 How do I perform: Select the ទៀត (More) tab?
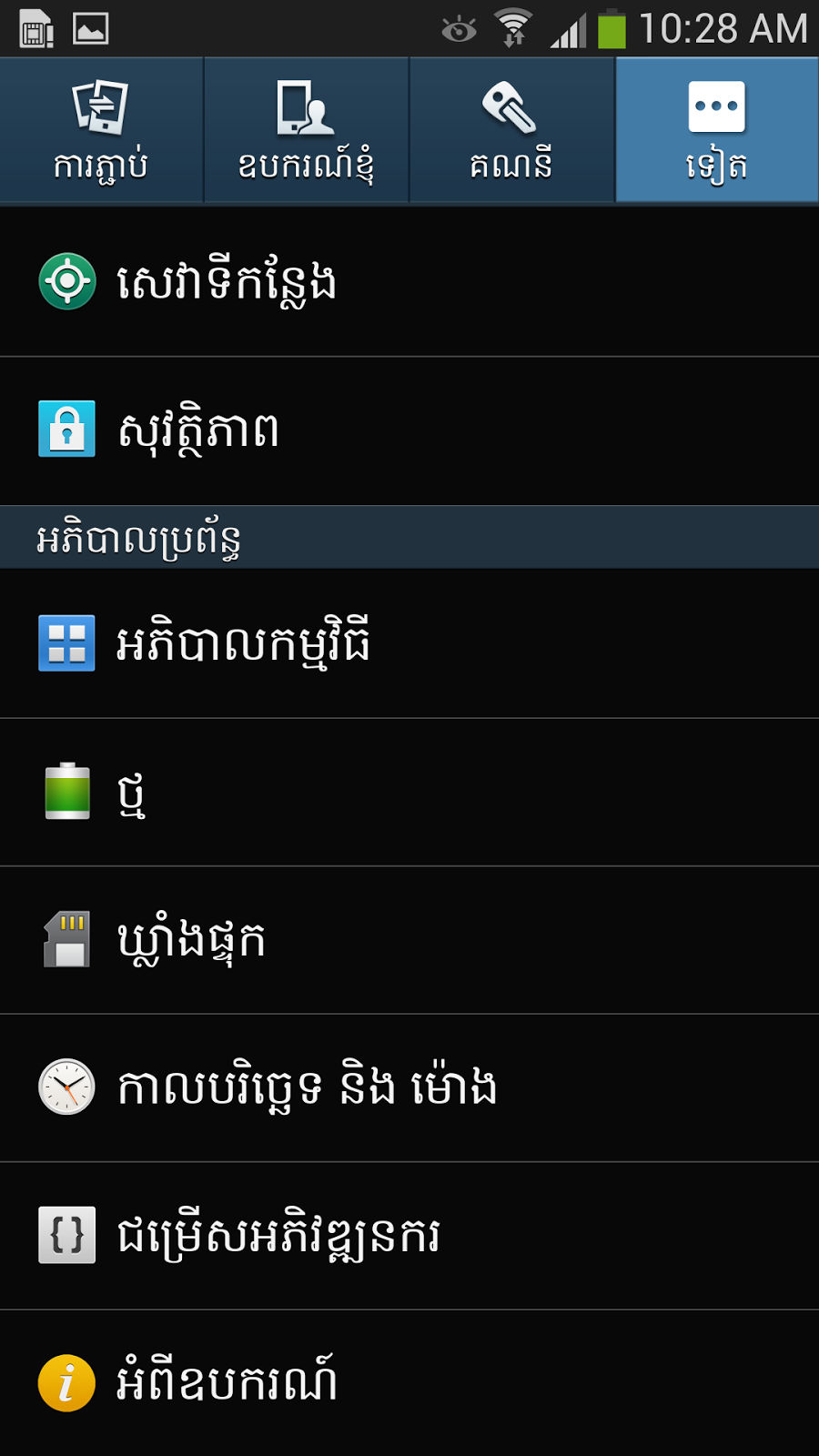[717, 129]
